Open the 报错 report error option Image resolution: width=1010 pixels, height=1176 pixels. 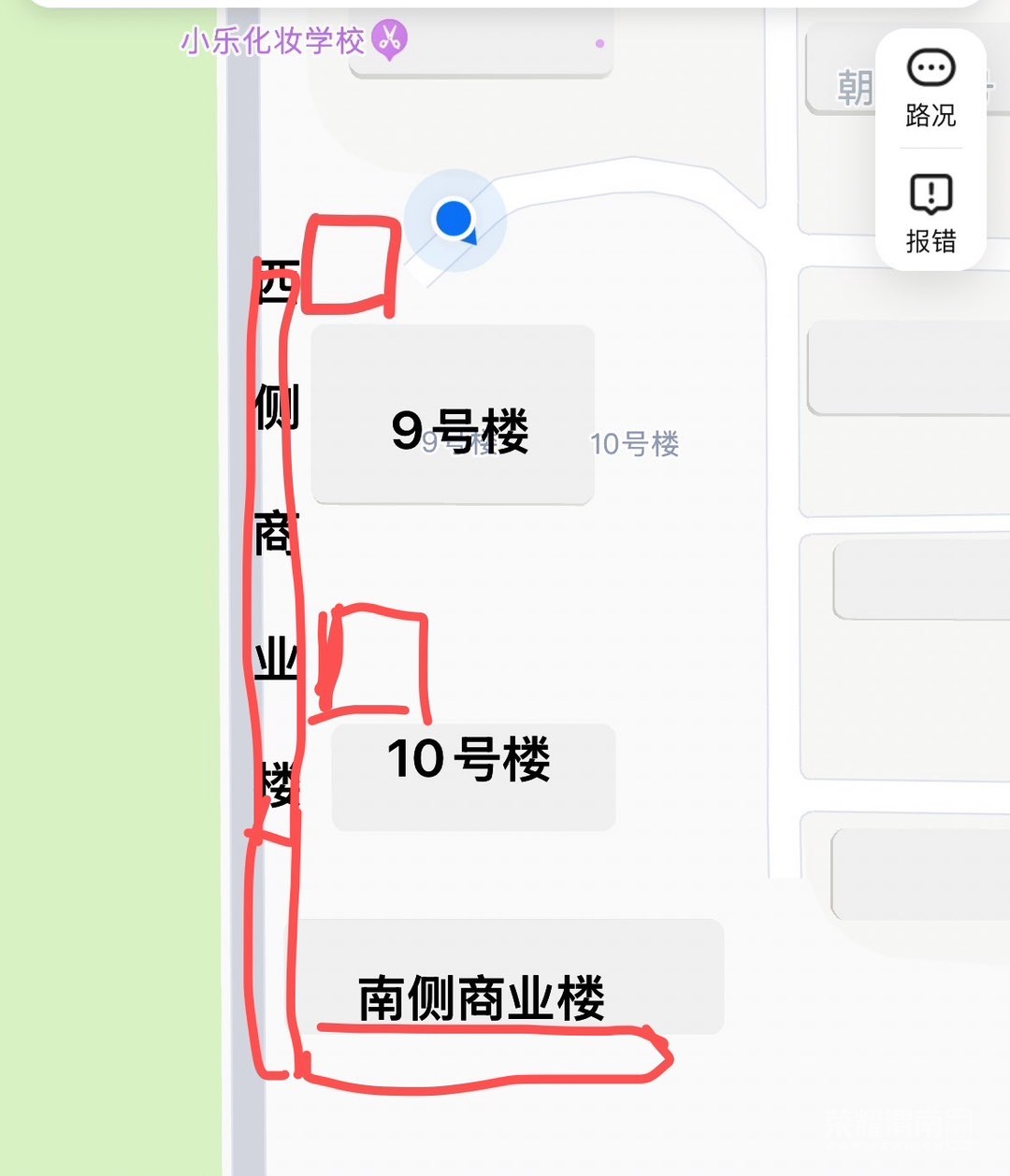931,213
